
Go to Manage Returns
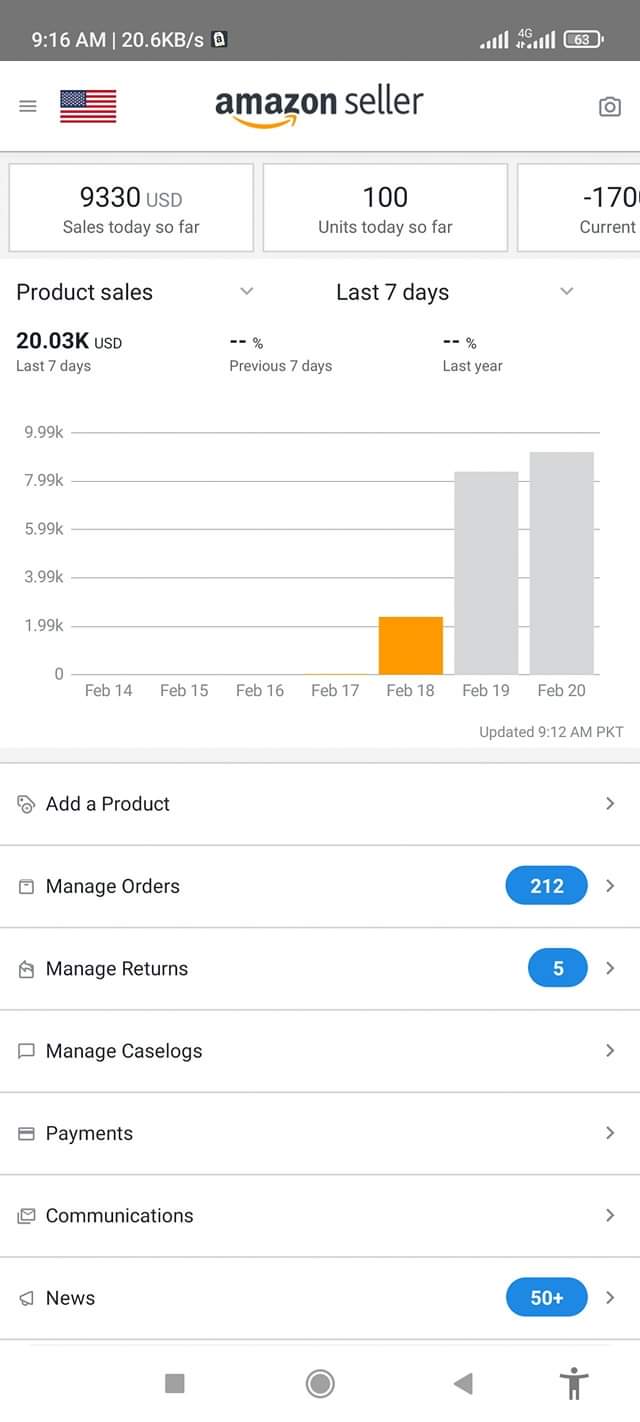click(x=320, y=968)
